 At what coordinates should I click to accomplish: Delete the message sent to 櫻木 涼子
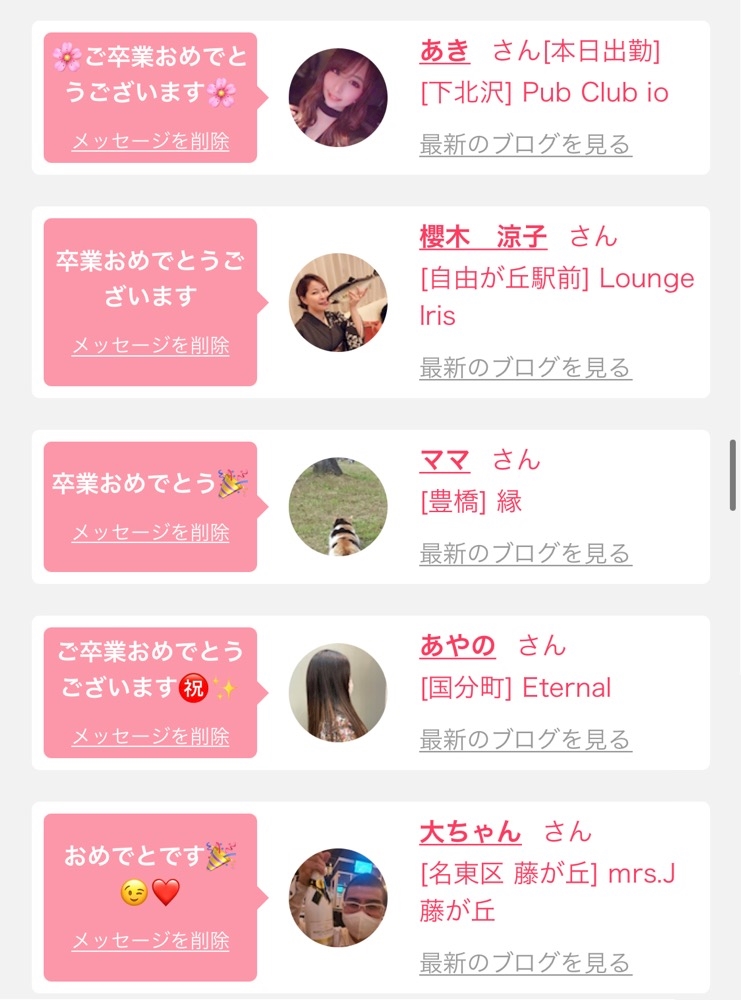[x=150, y=345]
